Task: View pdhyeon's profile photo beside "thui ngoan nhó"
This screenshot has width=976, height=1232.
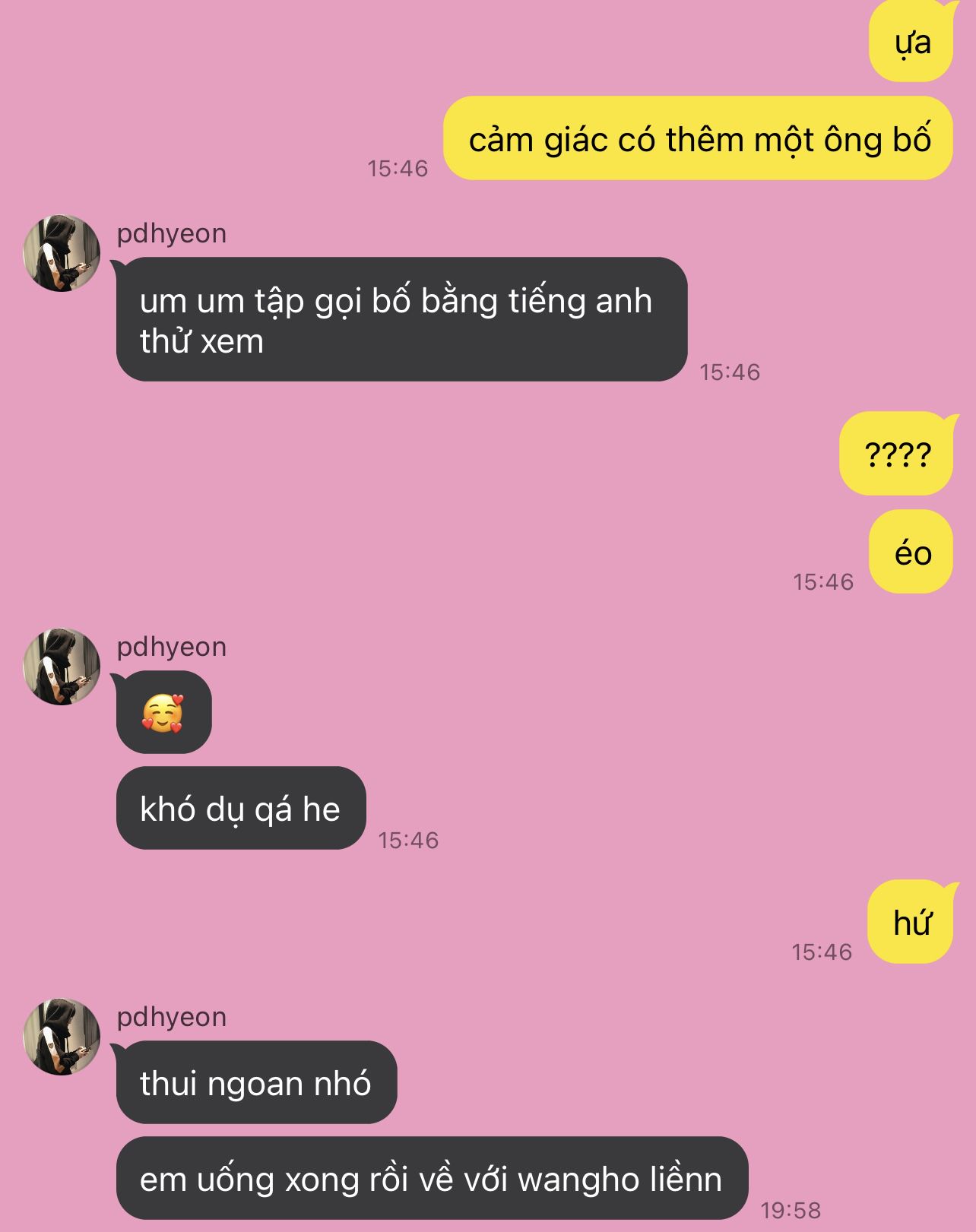Action: (62, 1037)
